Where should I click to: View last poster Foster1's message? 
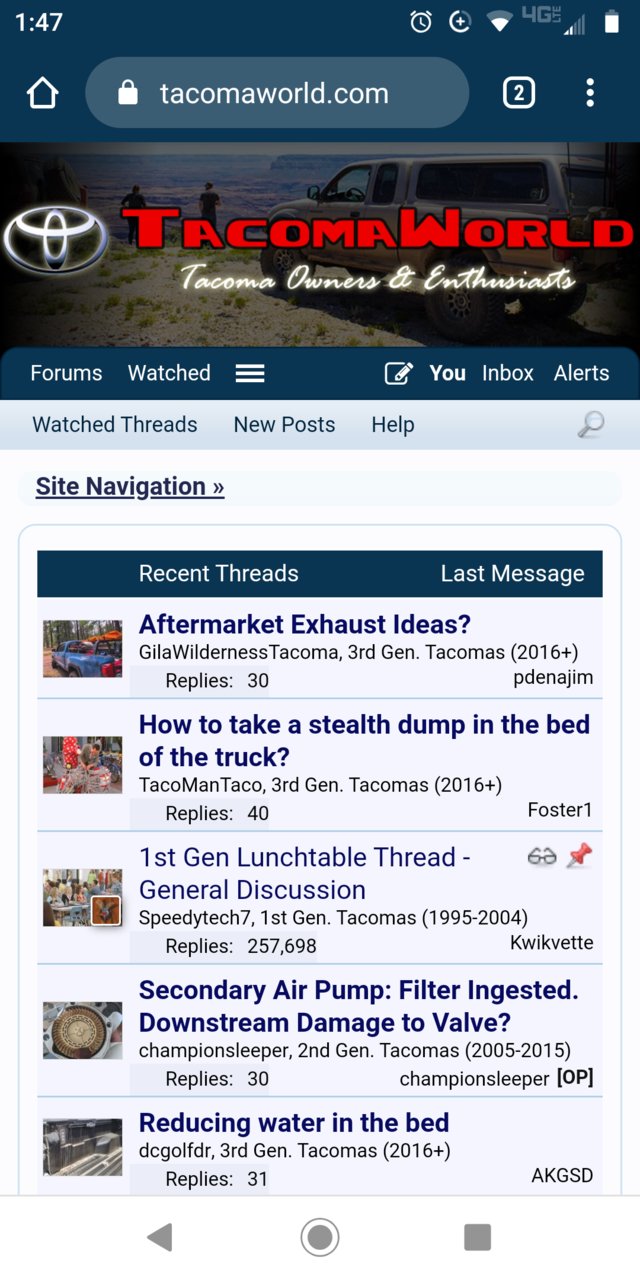tap(560, 810)
